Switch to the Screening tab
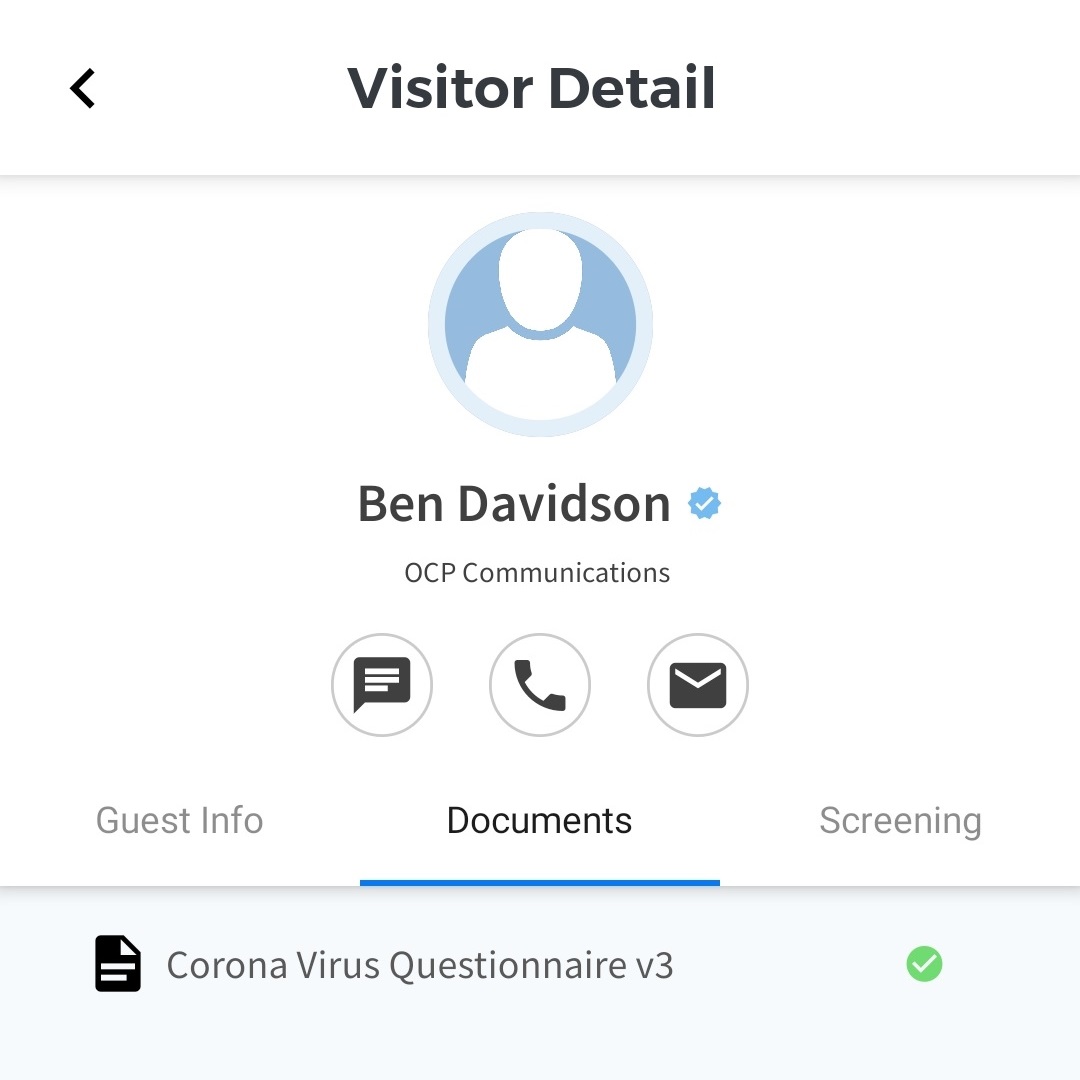The image size is (1080, 1080). point(900,821)
